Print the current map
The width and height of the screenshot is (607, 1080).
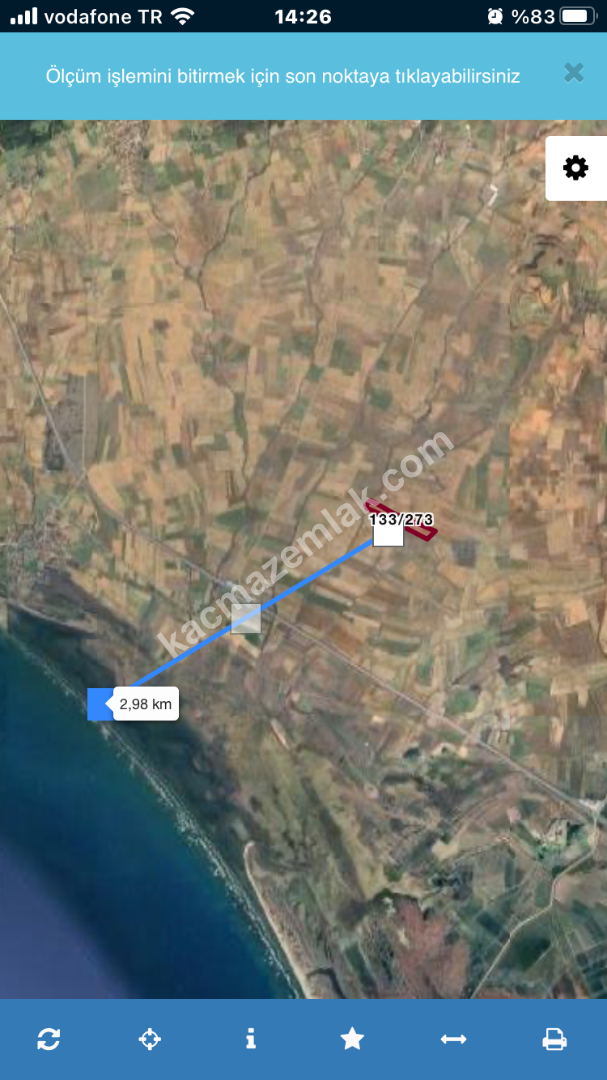tap(555, 1039)
